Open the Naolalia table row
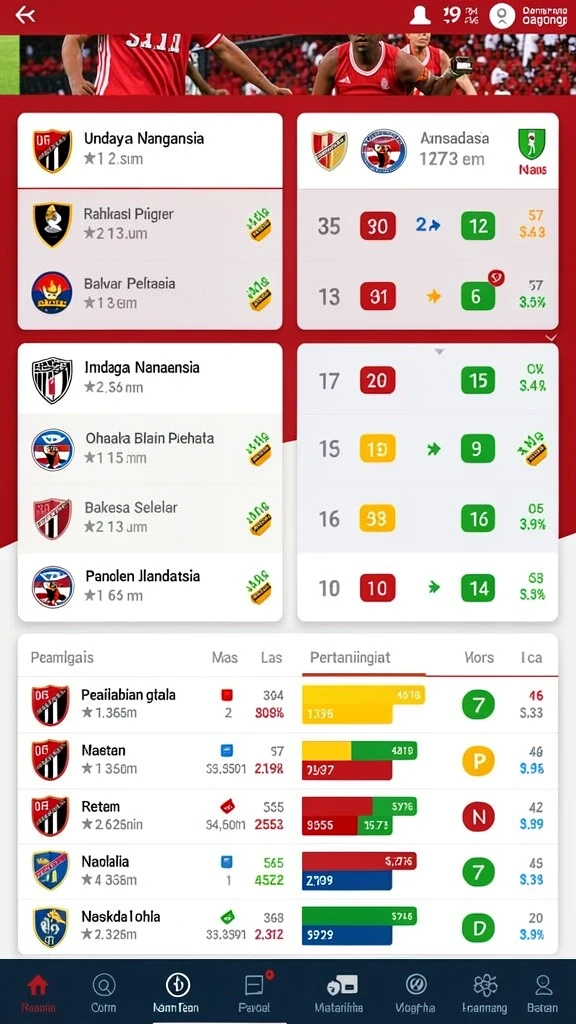The height and width of the screenshot is (1024, 576). (x=288, y=871)
